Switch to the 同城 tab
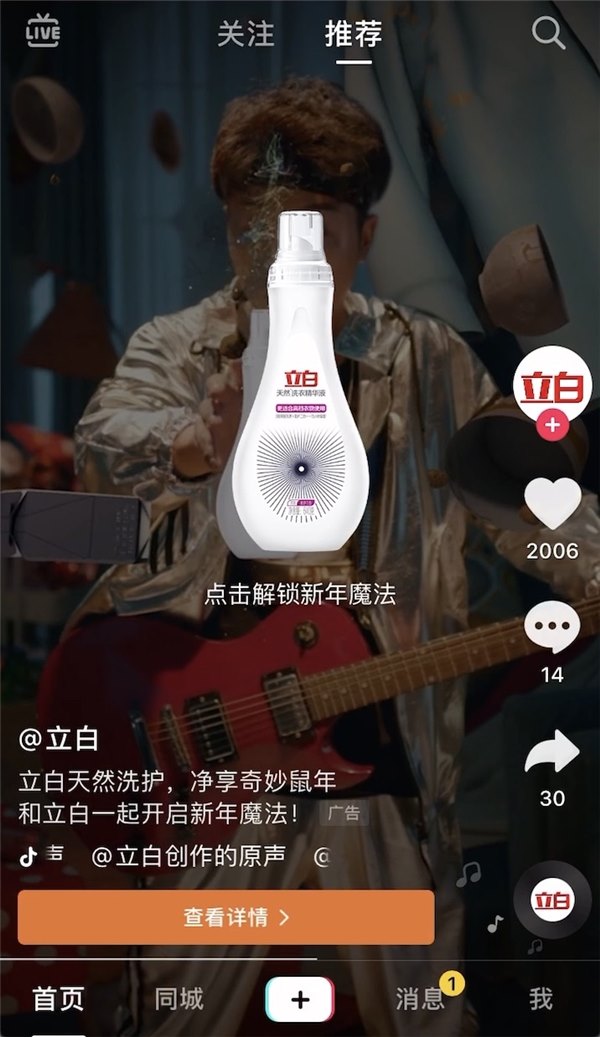 [179, 998]
